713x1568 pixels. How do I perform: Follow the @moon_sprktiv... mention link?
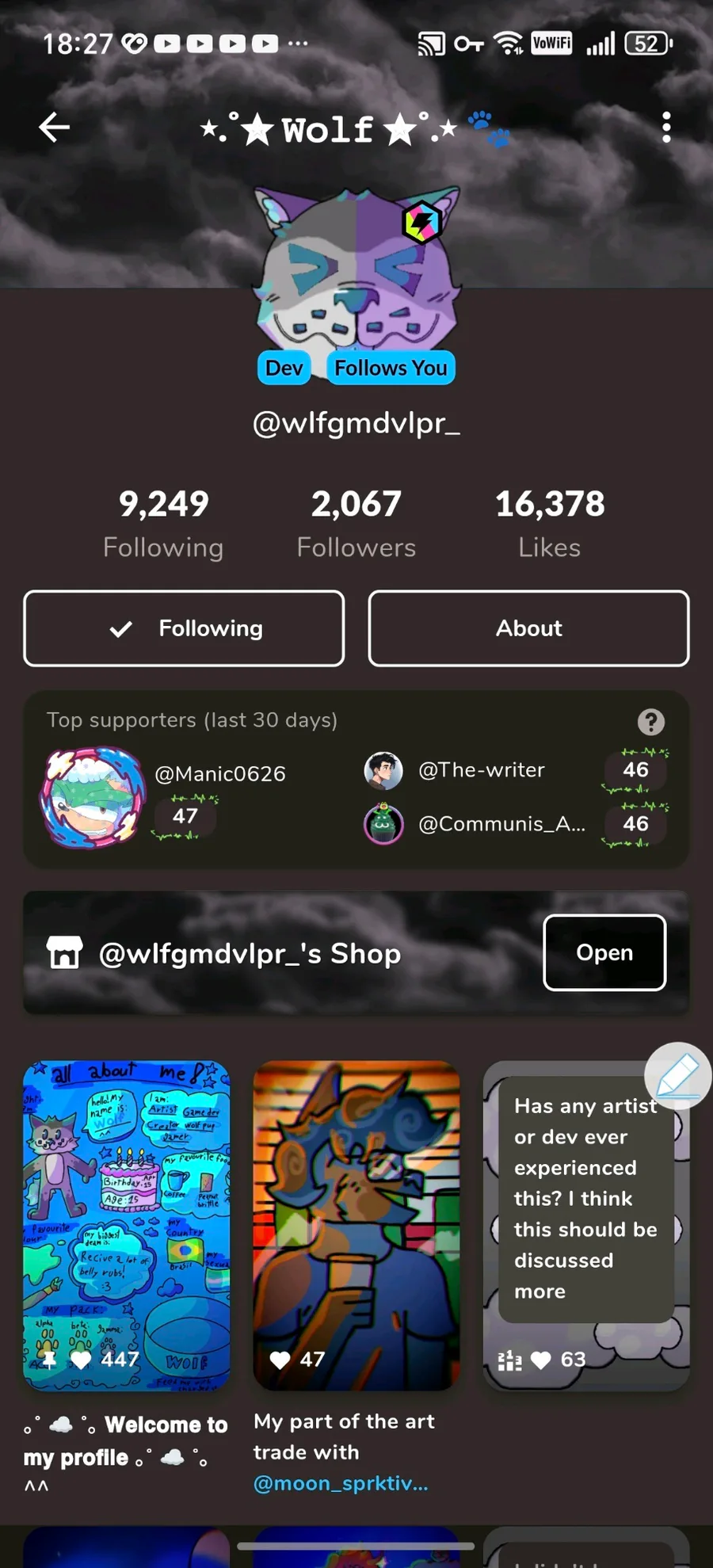(x=341, y=1483)
